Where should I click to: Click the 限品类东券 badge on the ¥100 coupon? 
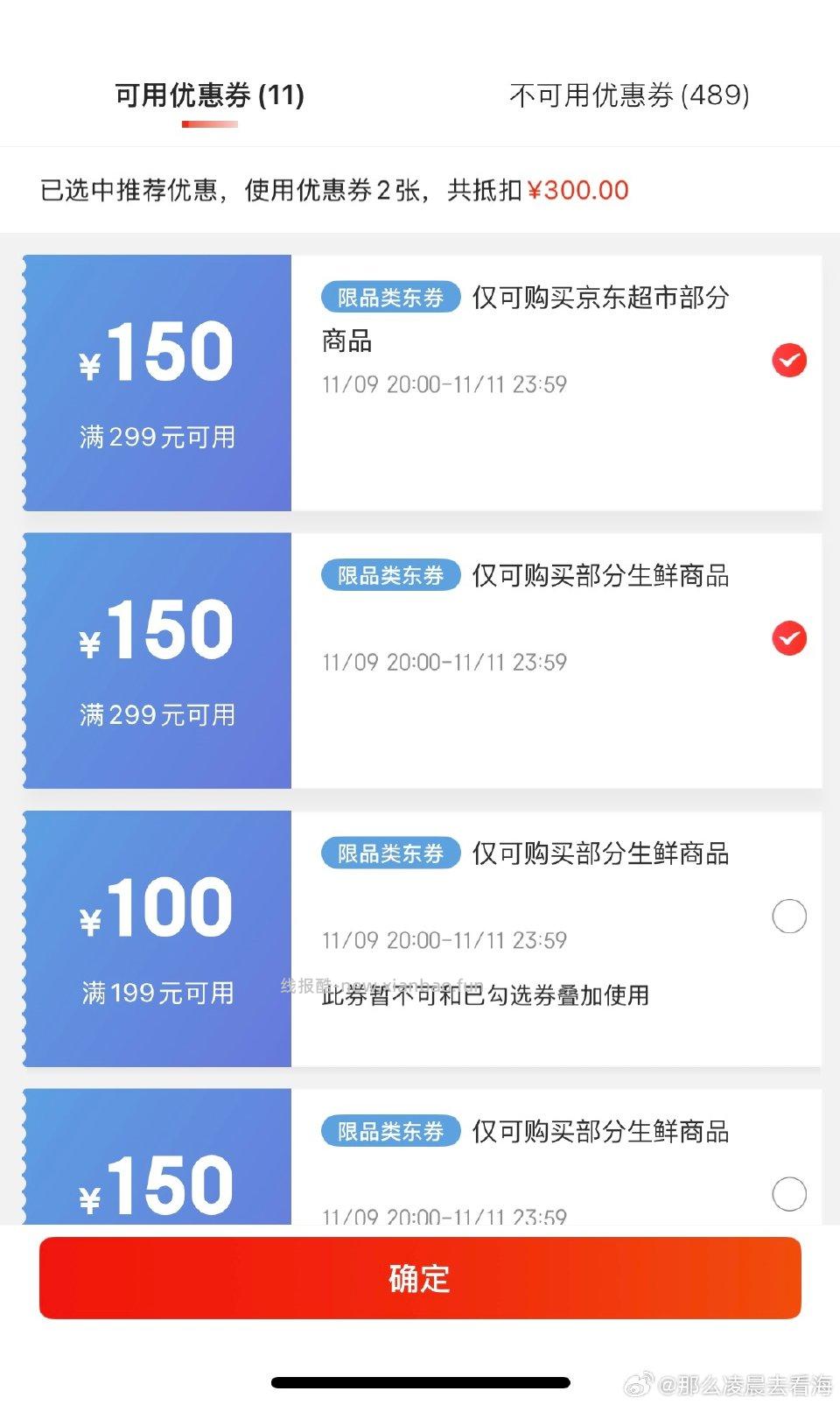click(389, 854)
